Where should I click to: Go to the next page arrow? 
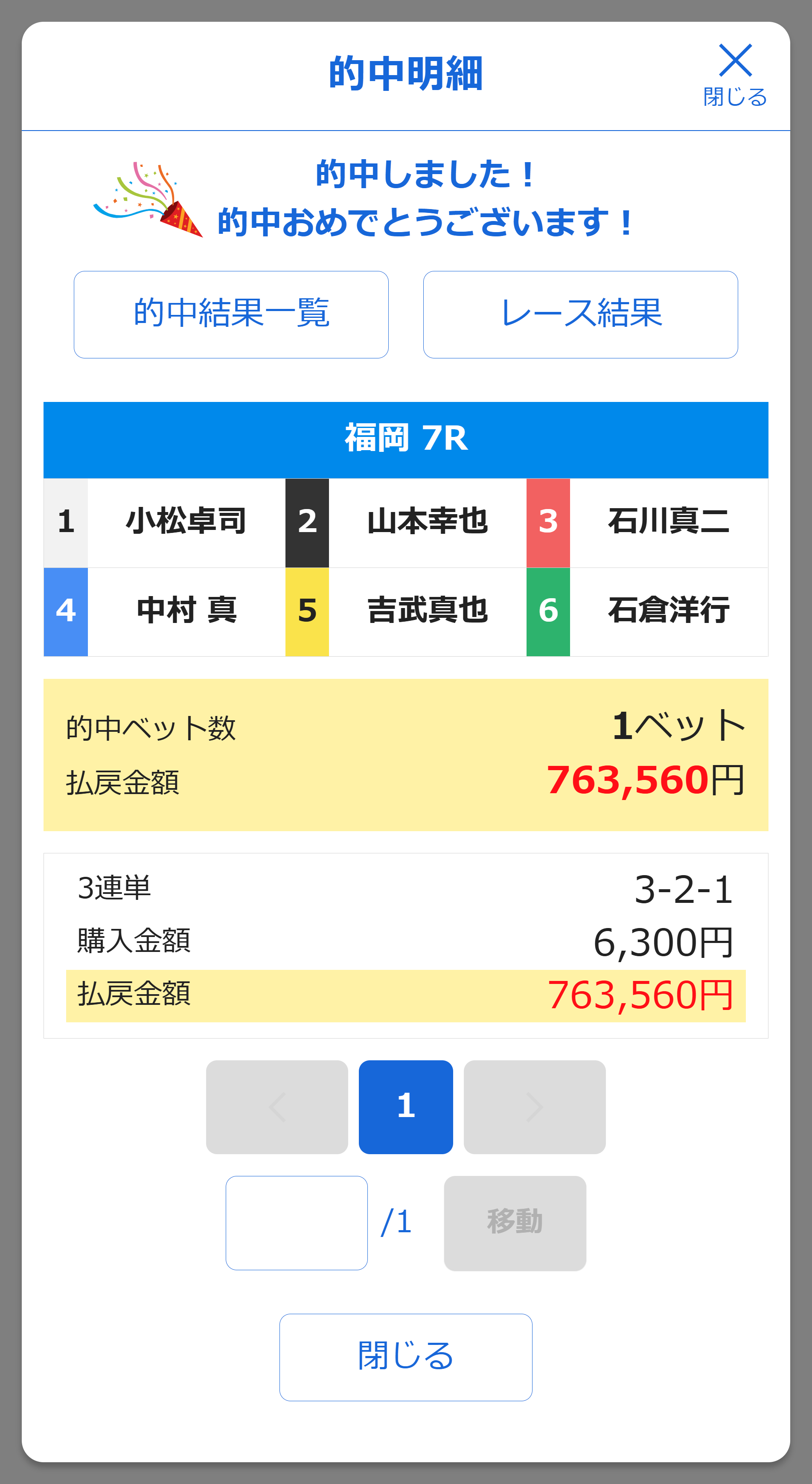click(x=535, y=1107)
